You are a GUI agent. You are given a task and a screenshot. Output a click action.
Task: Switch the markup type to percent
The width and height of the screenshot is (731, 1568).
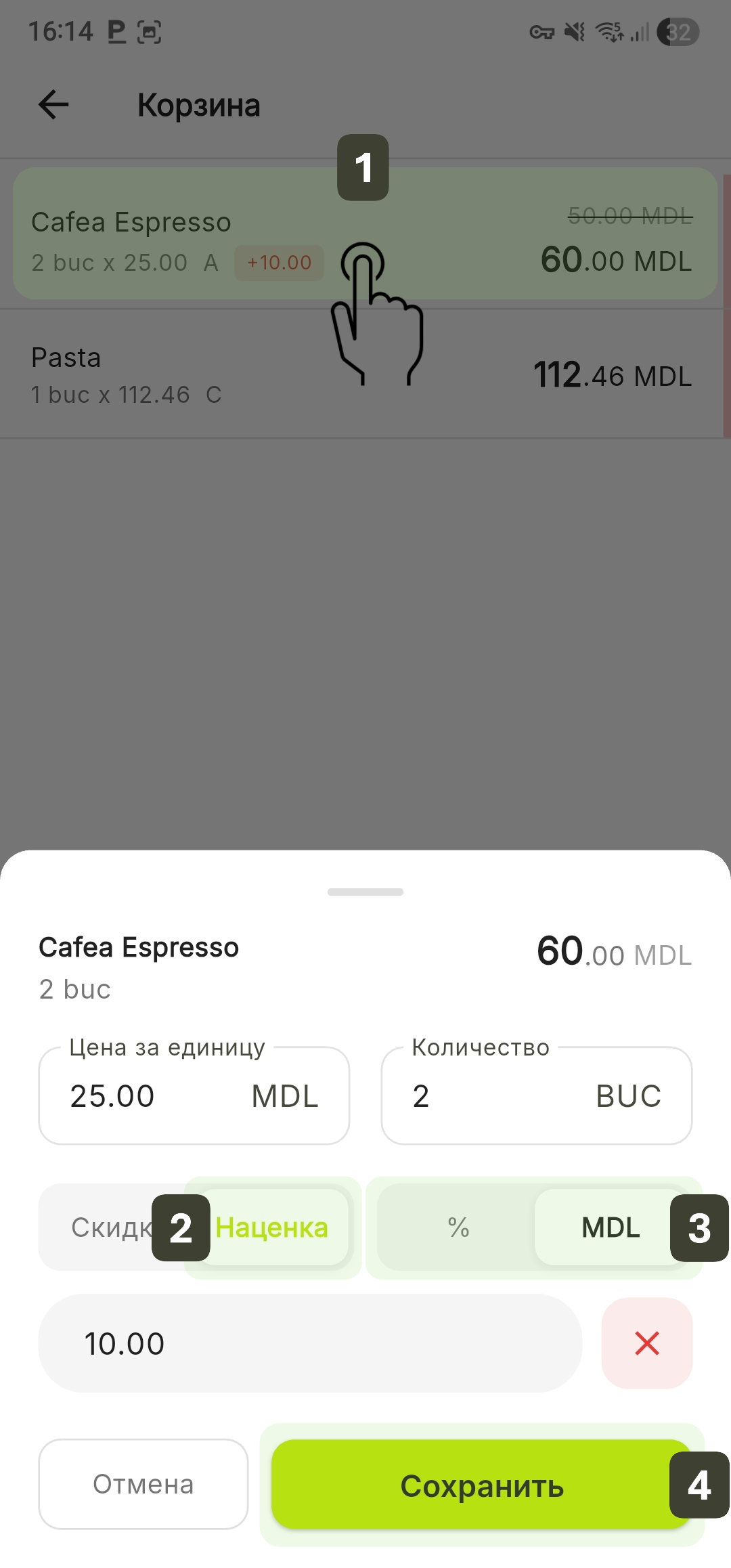click(x=458, y=1227)
